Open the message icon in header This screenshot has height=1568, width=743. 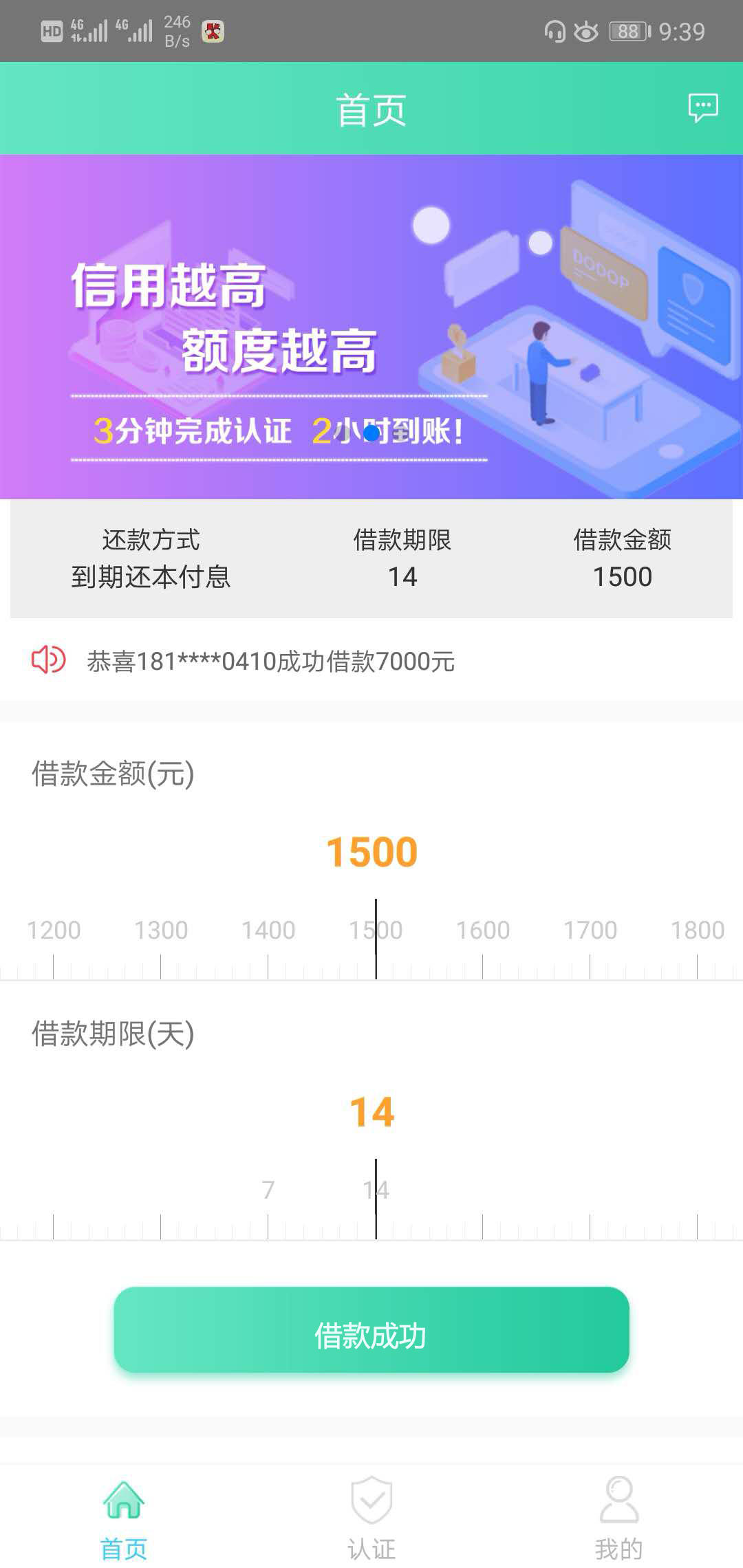(703, 108)
